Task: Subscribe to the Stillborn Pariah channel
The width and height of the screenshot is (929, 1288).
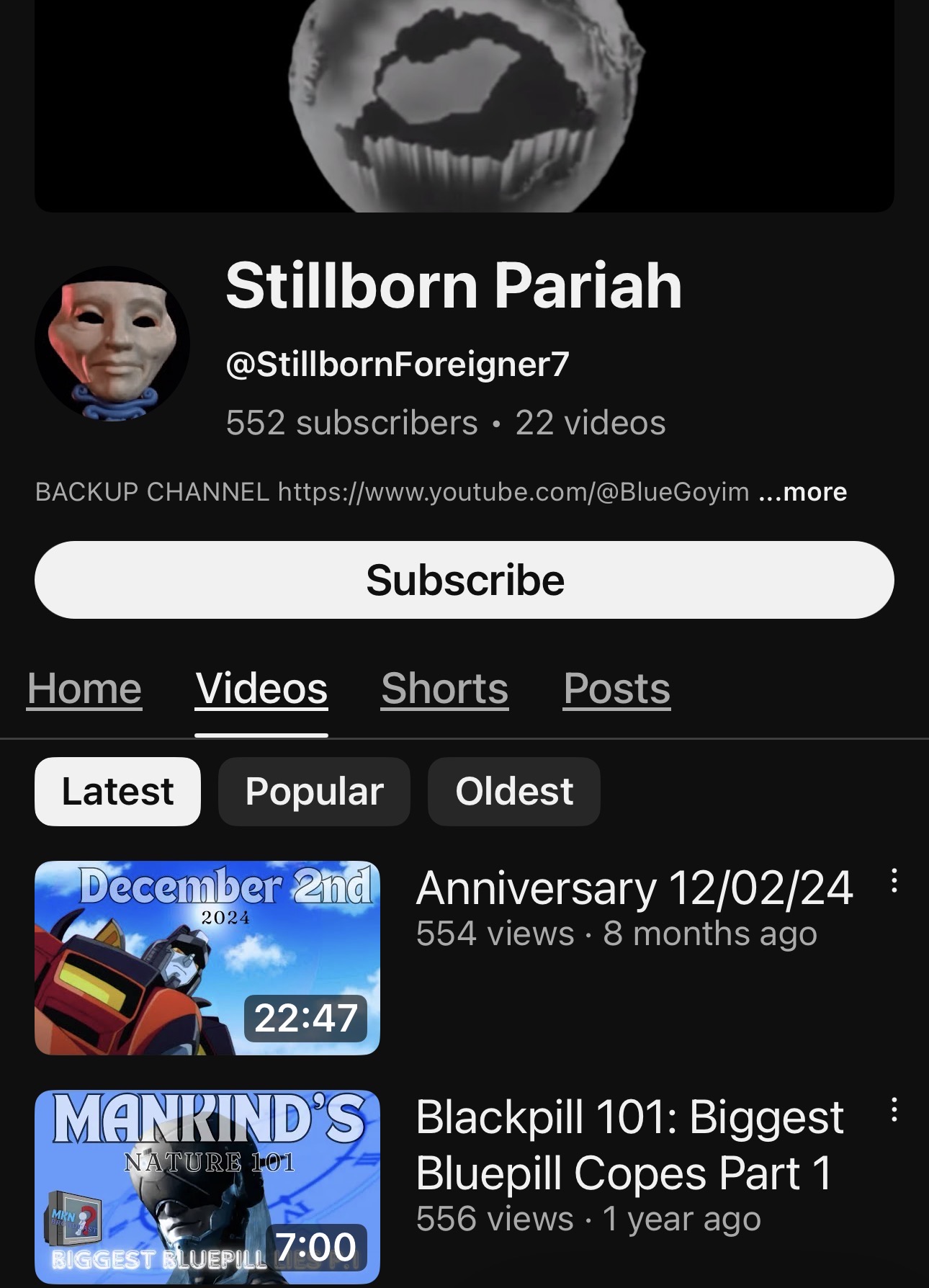Action: [x=464, y=580]
